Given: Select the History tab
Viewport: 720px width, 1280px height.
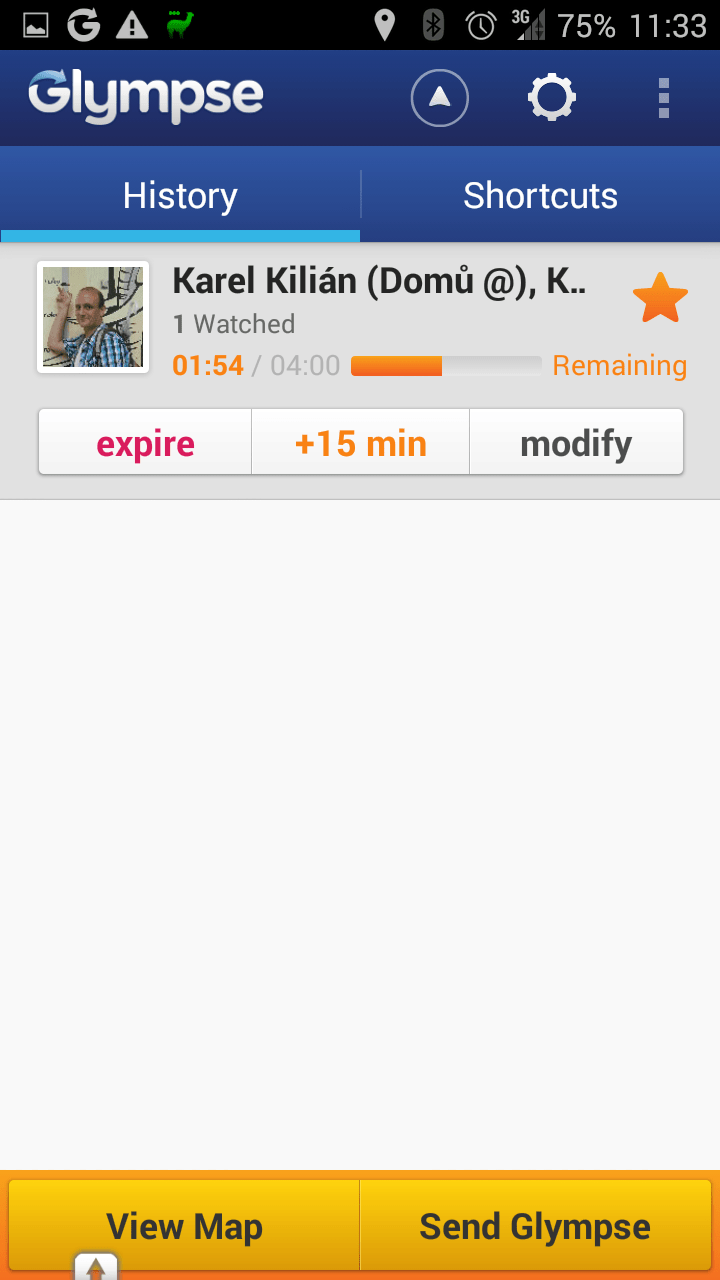Looking at the screenshot, I should 180,195.
